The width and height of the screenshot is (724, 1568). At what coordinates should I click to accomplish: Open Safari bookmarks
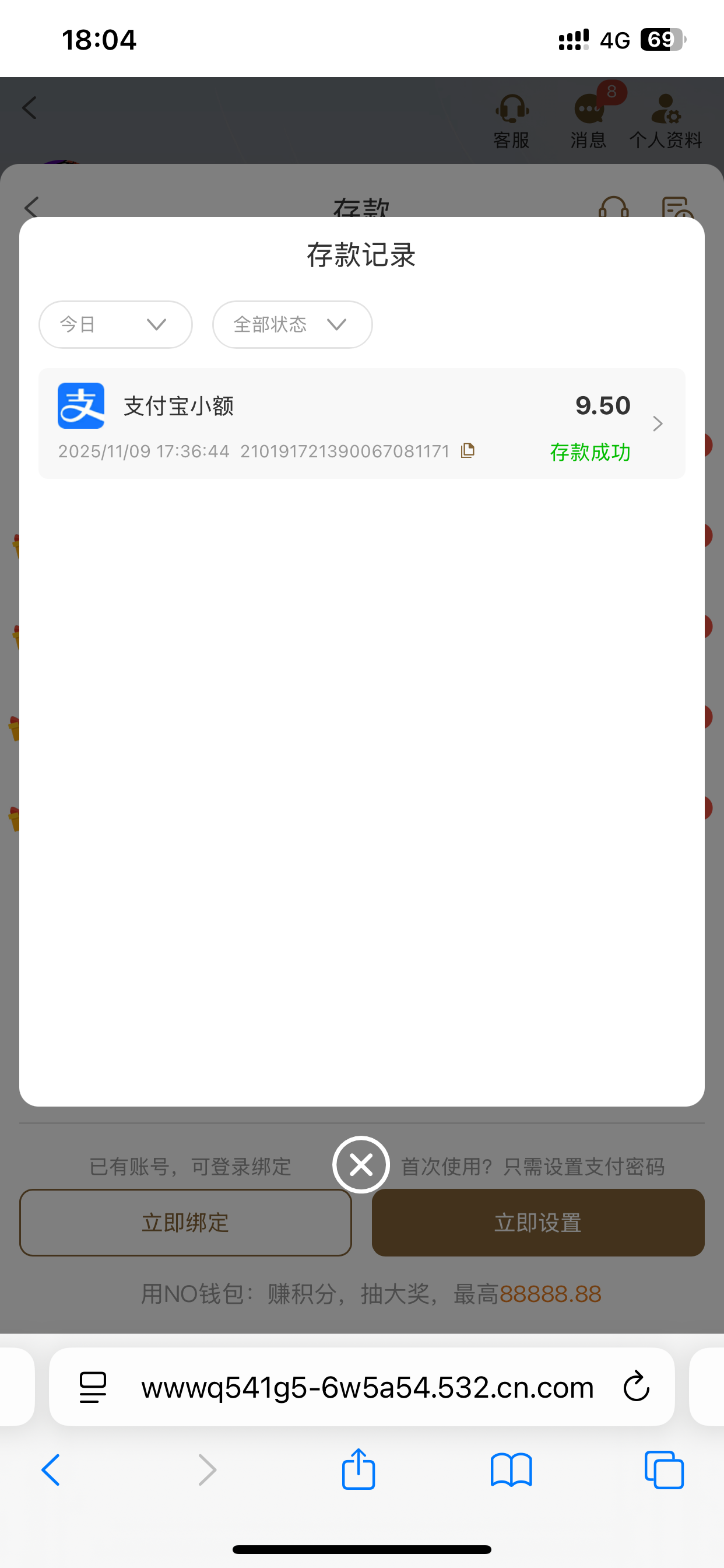(511, 1470)
